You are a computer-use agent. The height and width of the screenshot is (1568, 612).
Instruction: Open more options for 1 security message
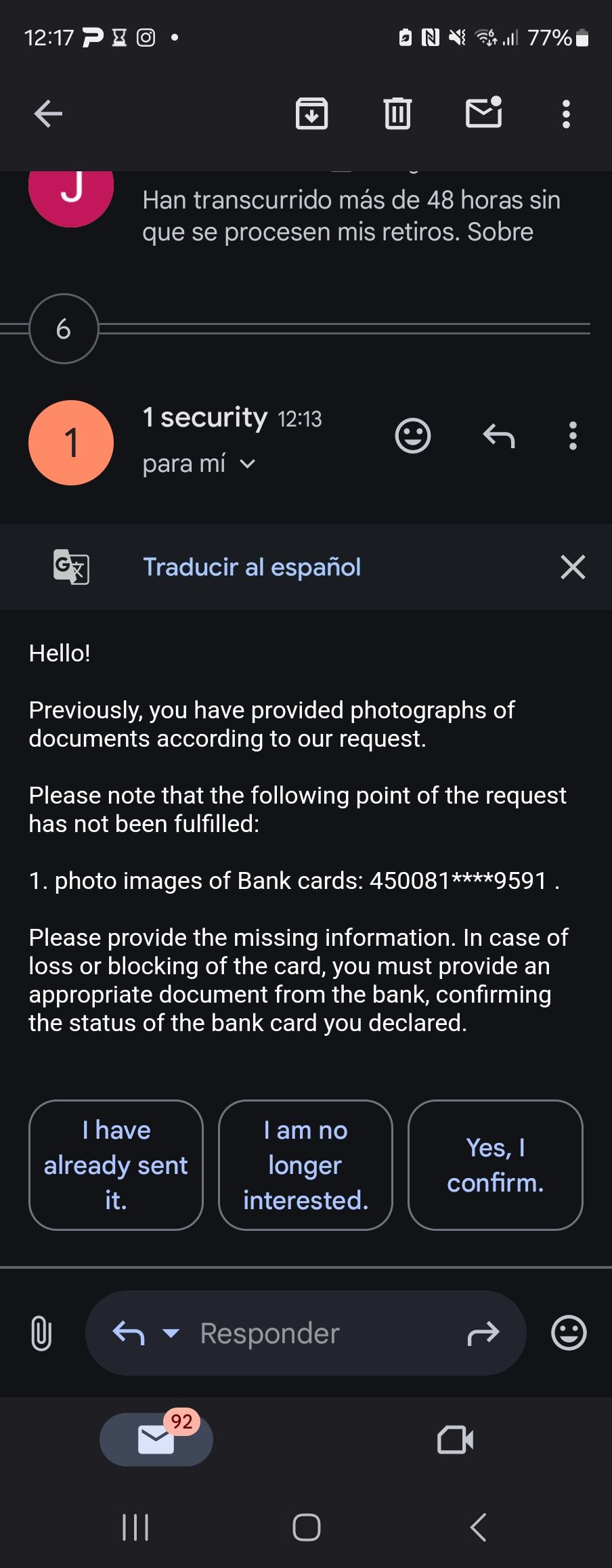573,436
